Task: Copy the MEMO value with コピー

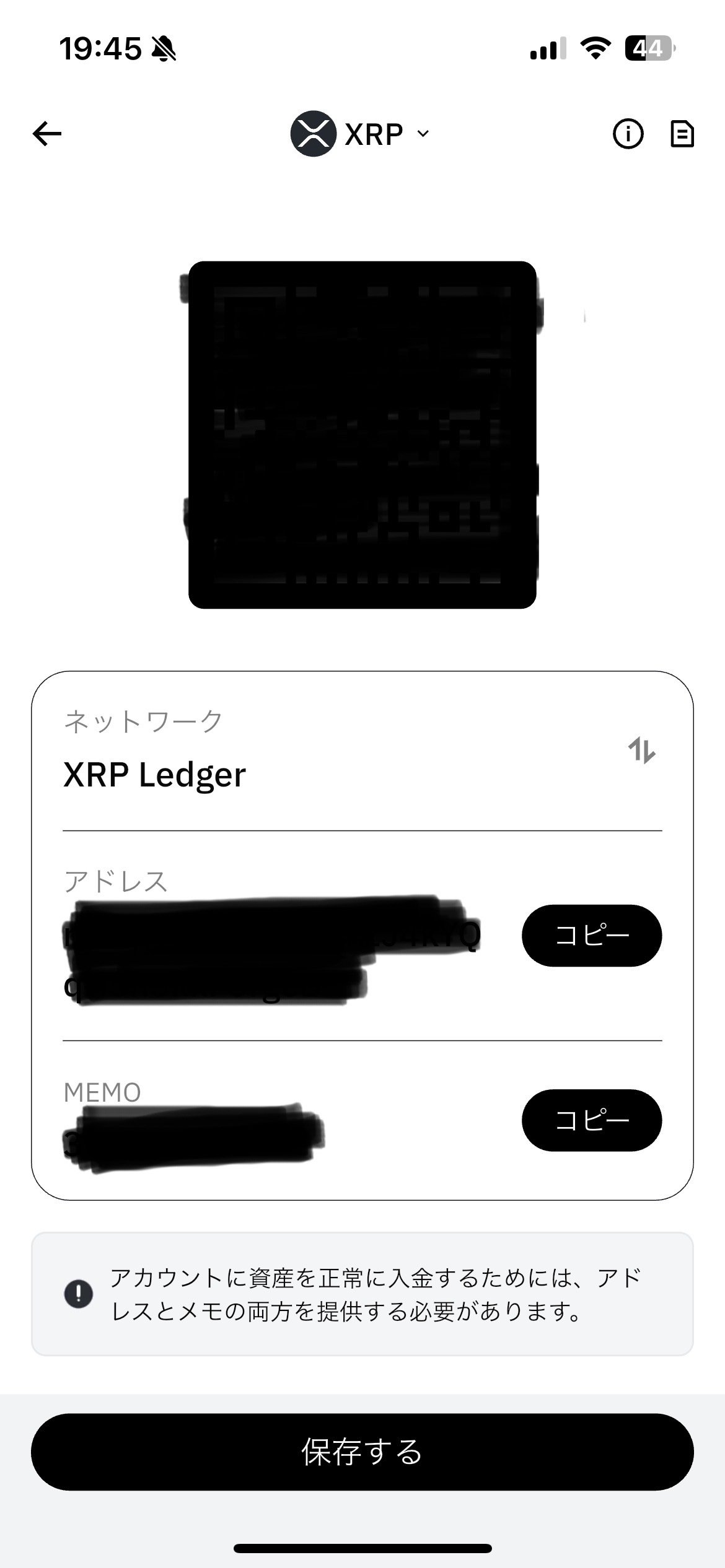Action: tap(592, 1122)
